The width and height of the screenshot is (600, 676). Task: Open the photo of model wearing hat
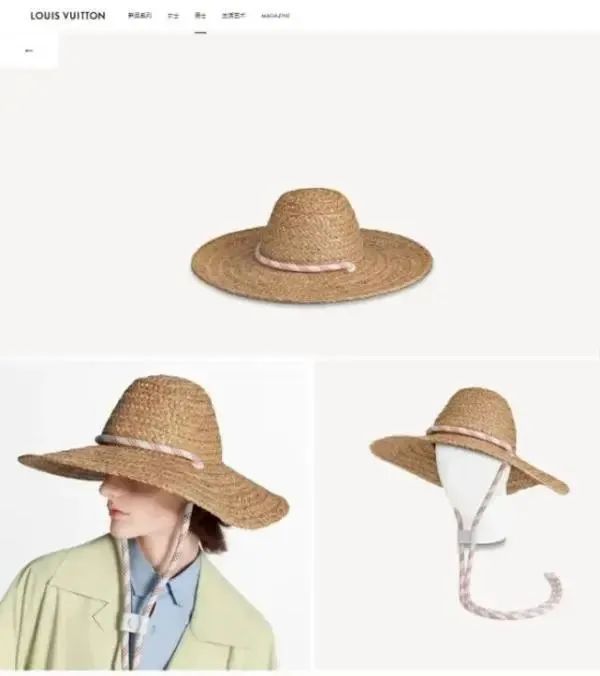[153, 515]
